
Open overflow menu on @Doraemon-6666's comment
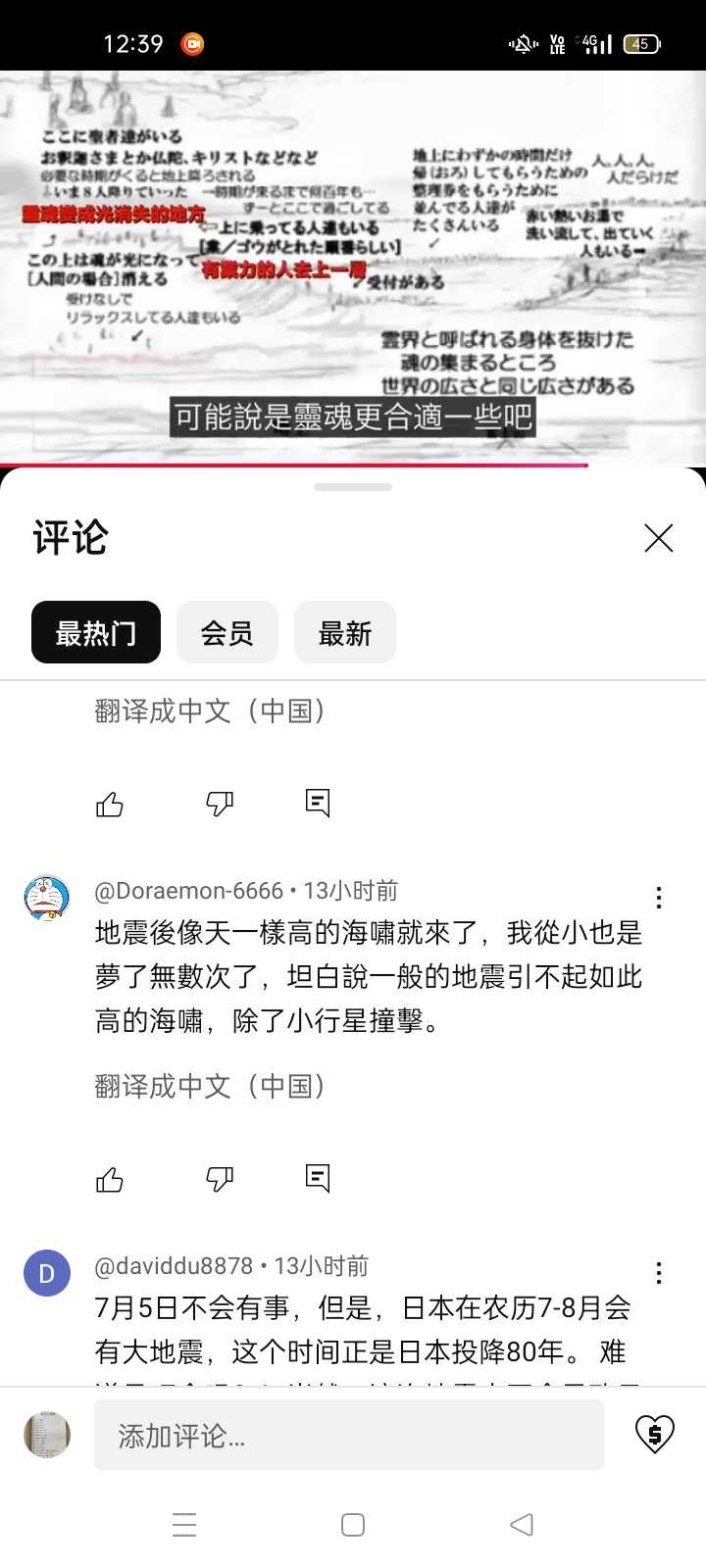coord(659,898)
